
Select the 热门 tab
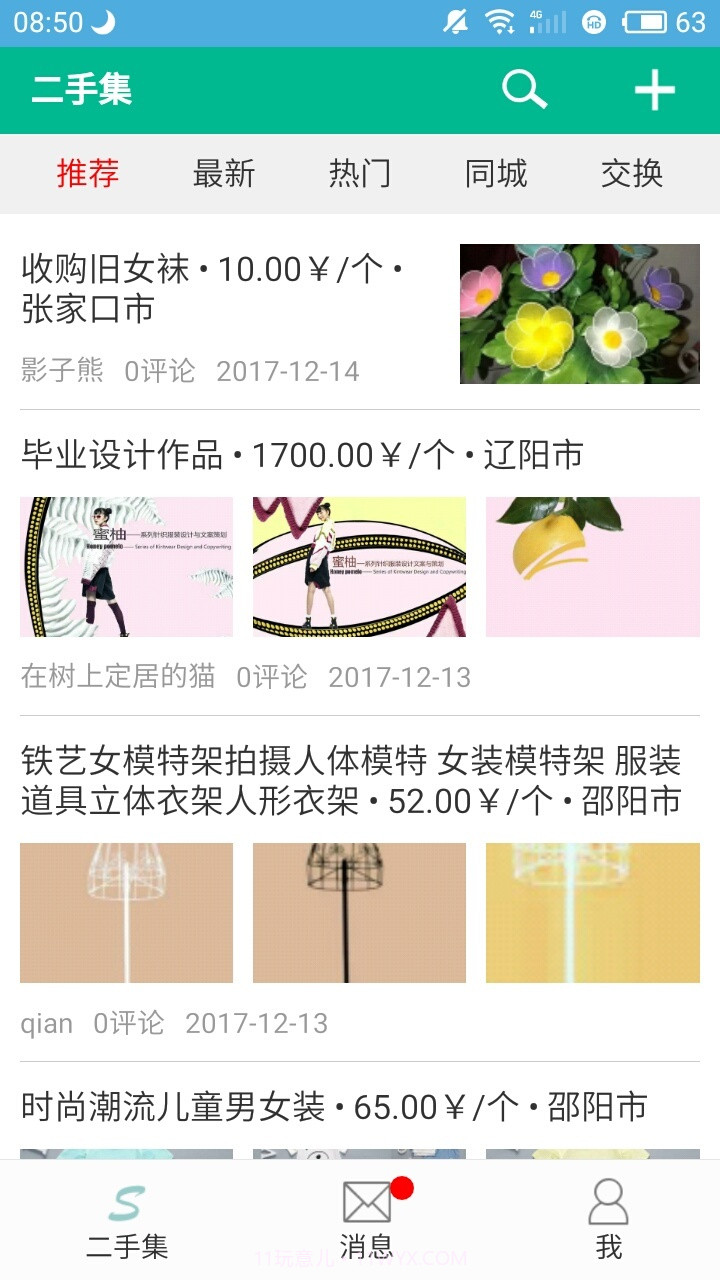360,174
